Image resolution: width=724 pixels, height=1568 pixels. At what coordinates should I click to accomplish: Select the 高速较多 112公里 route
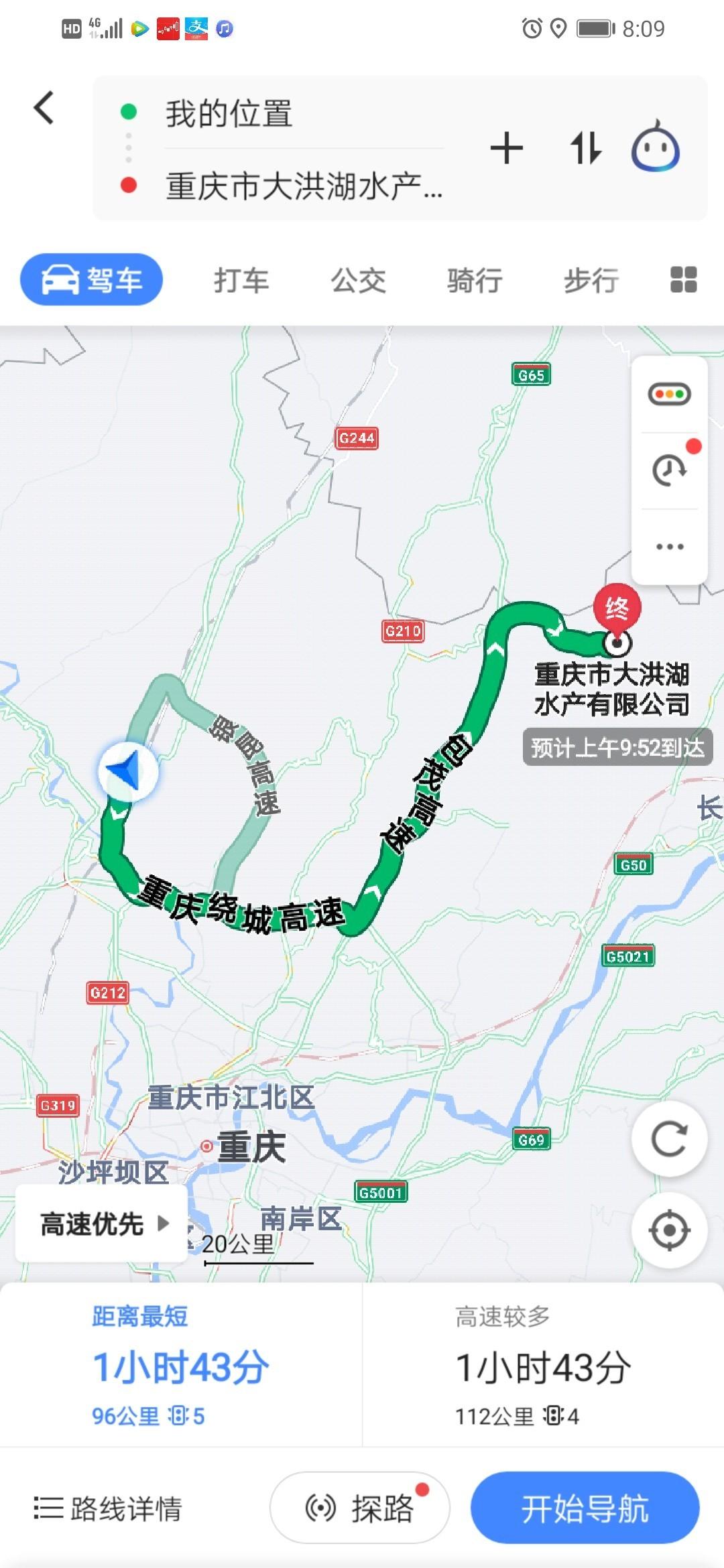click(542, 1366)
